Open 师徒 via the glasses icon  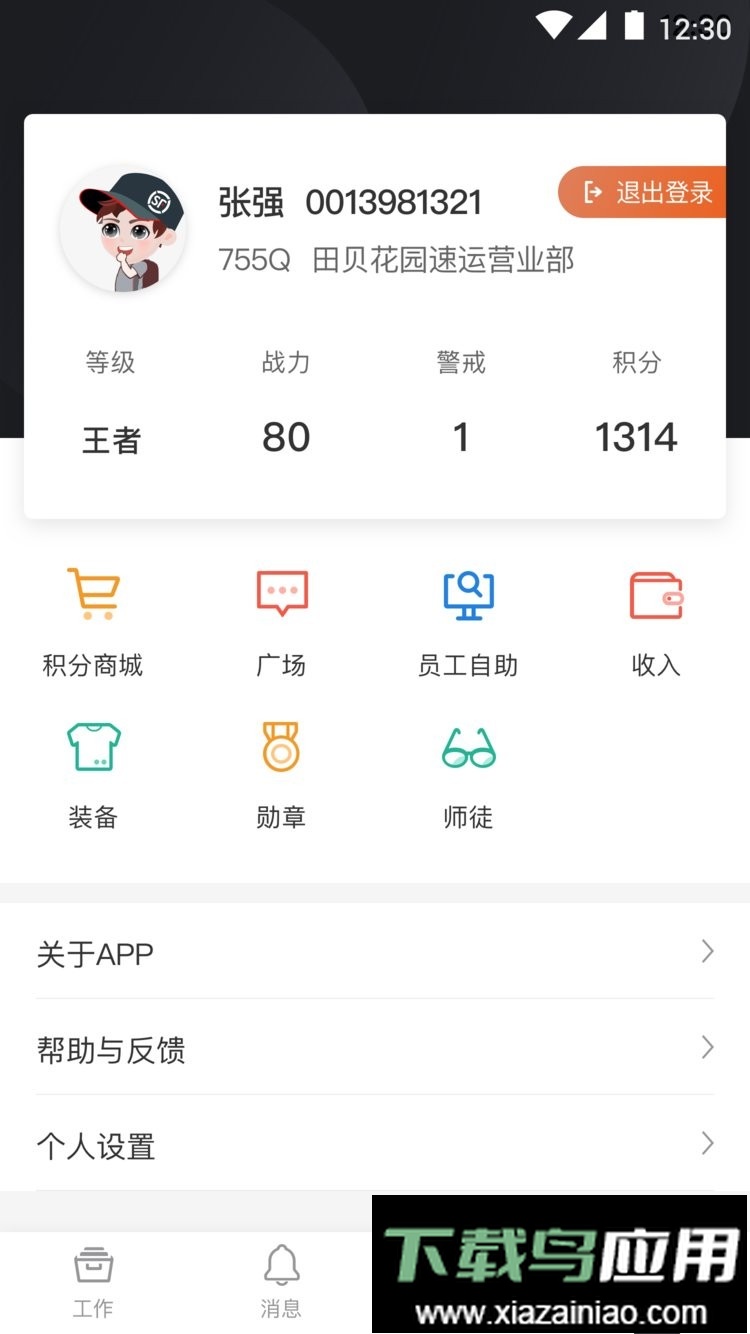[468, 748]
